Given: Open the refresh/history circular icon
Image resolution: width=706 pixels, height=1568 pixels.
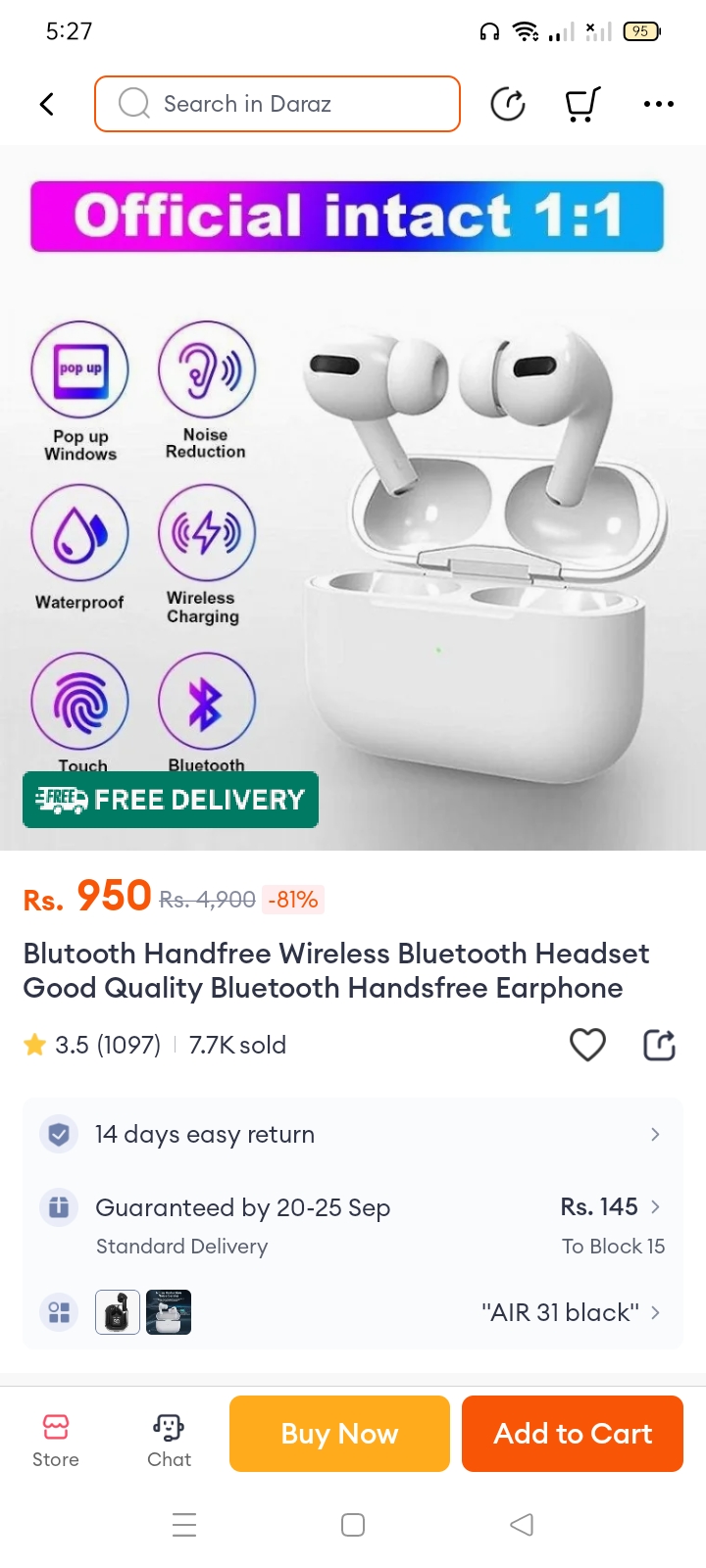Looking at the screenshot, I should pyautogui.click(x=508, y=104).
